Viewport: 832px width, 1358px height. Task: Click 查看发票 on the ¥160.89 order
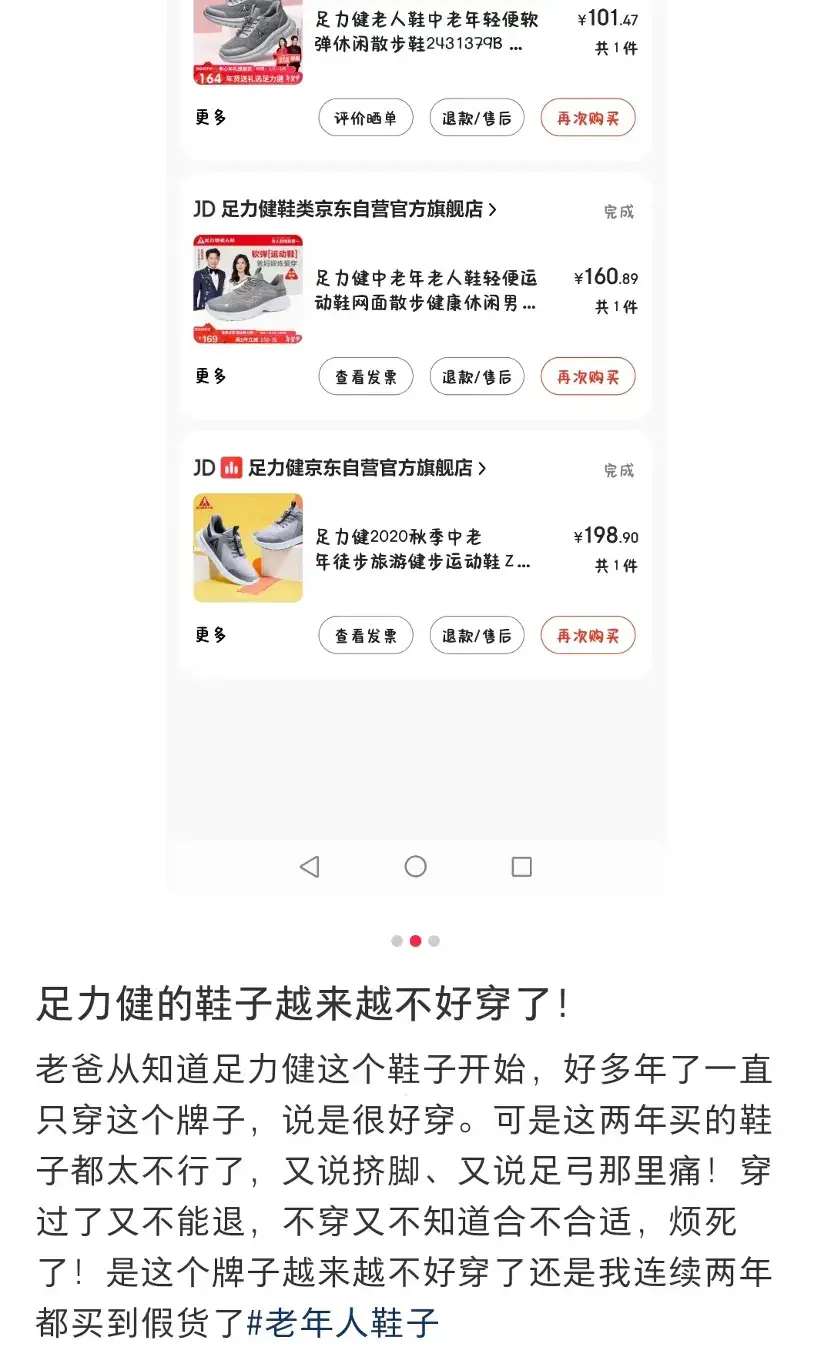pos(365,376)
